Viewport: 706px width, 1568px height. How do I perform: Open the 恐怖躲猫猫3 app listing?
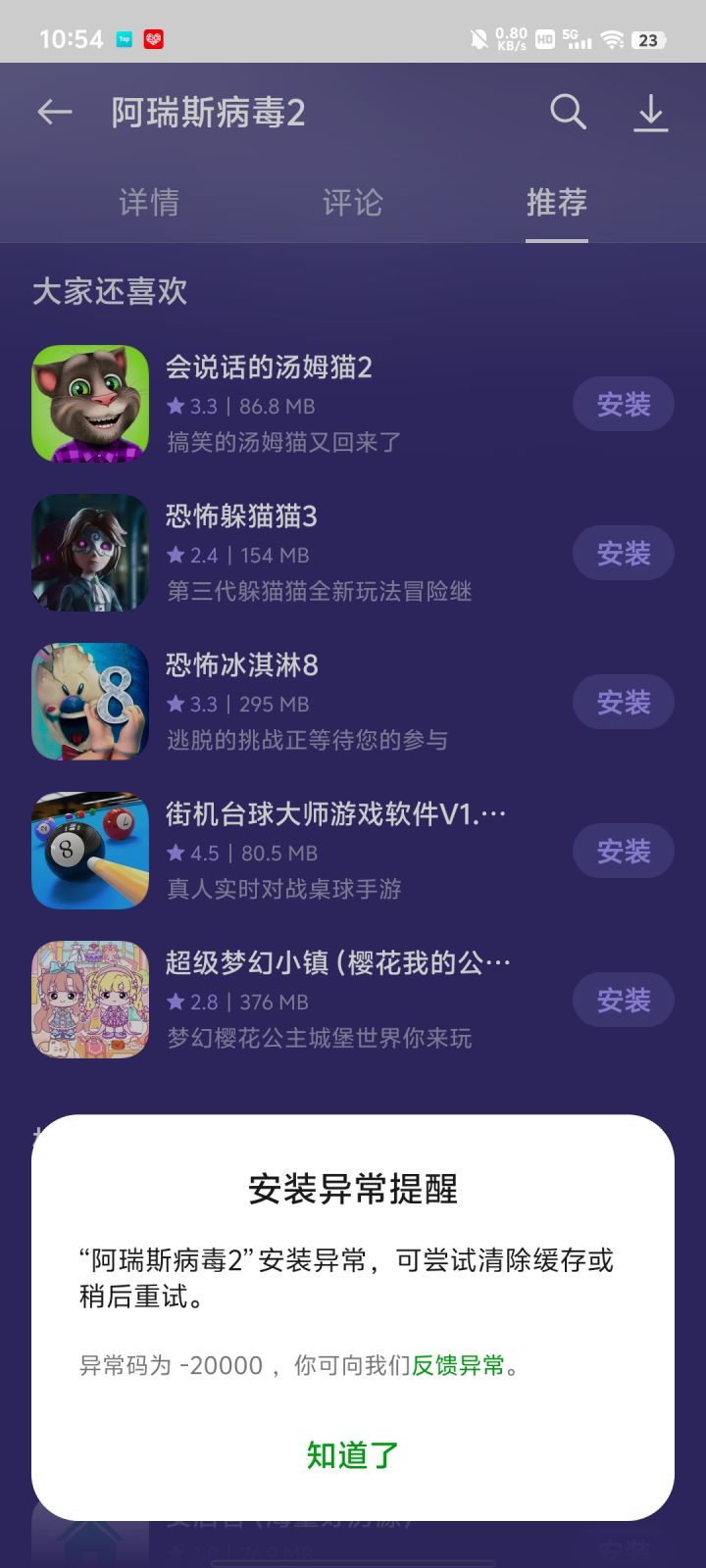[294, 553]
